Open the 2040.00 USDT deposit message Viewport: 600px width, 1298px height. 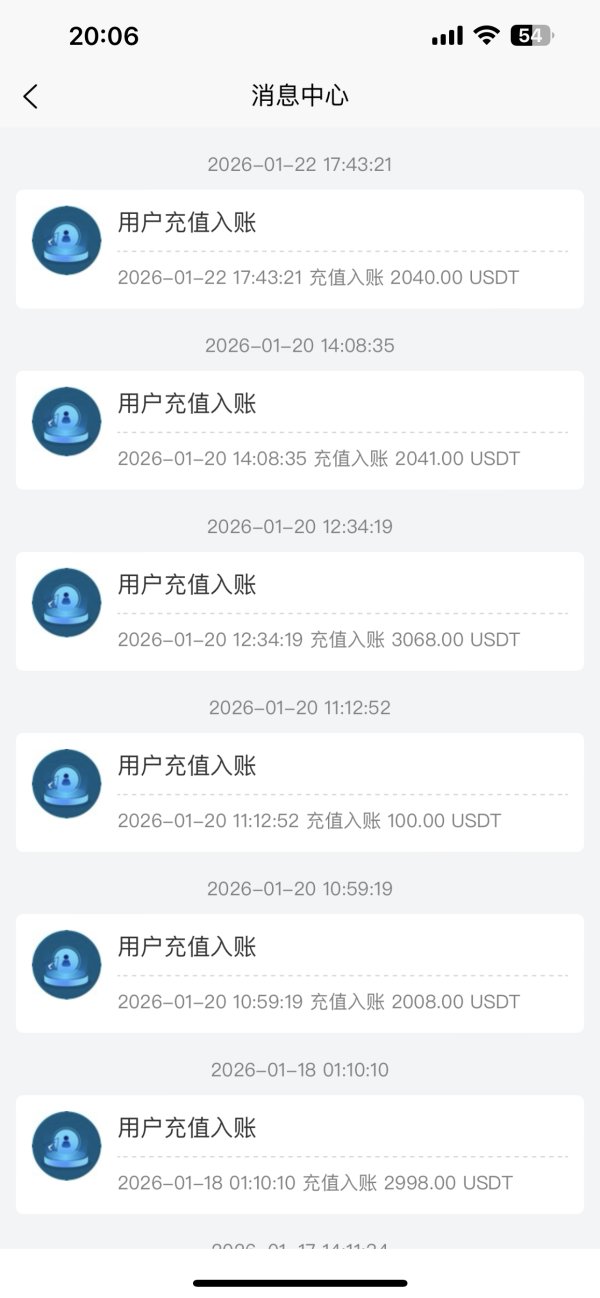[x=300, y=249]
